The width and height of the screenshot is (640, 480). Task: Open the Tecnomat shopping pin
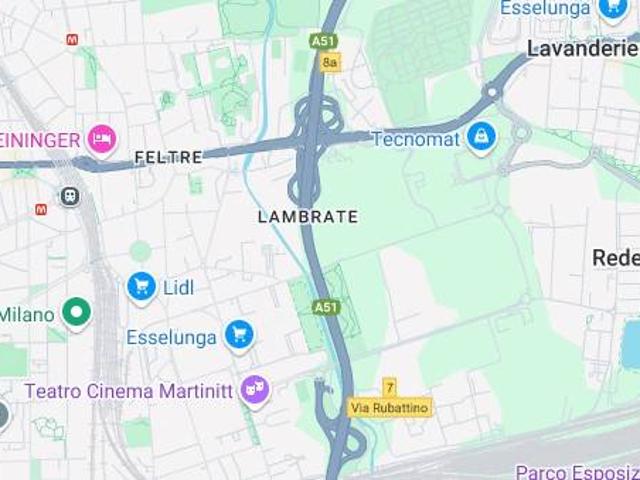click(481, 137)
